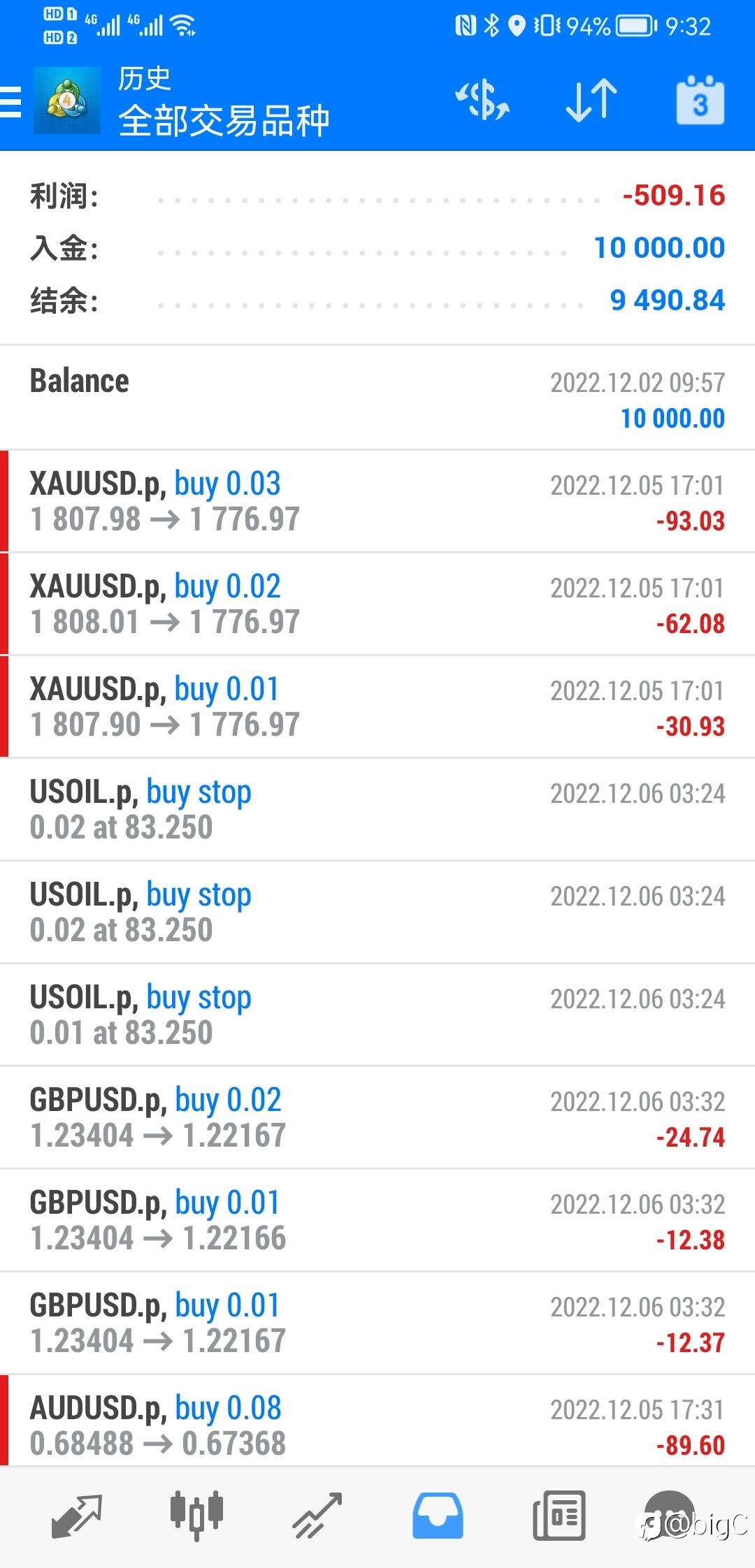Open the symbol filter dollar icon

click(x=482, y=101)
